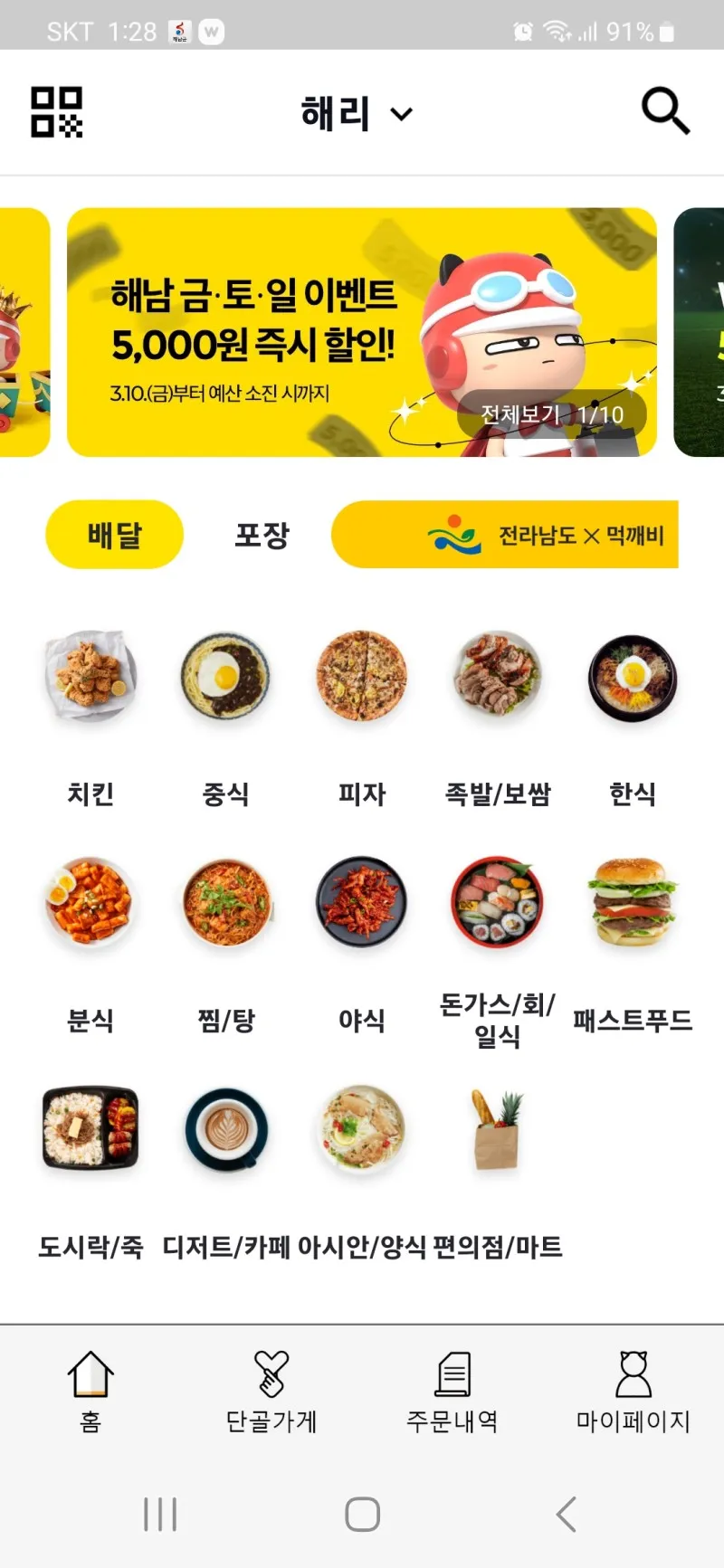Viewport: 724px width, 1568px height.
Task: Switch to the 포장 tab
Action: click(x=262, y=535)
